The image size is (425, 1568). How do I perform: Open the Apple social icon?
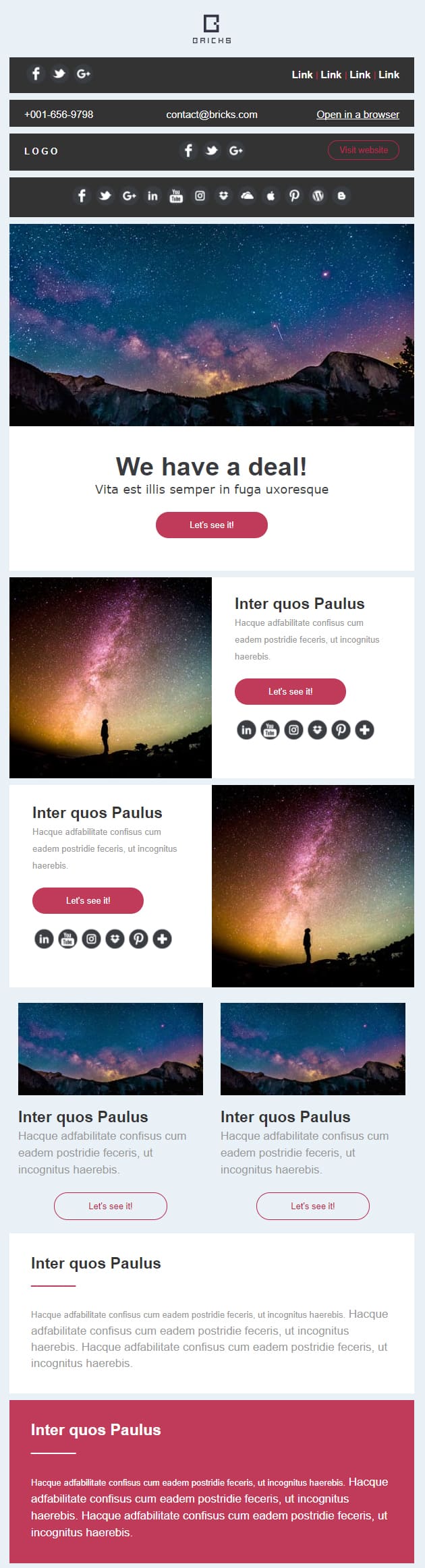click(271, 196)
